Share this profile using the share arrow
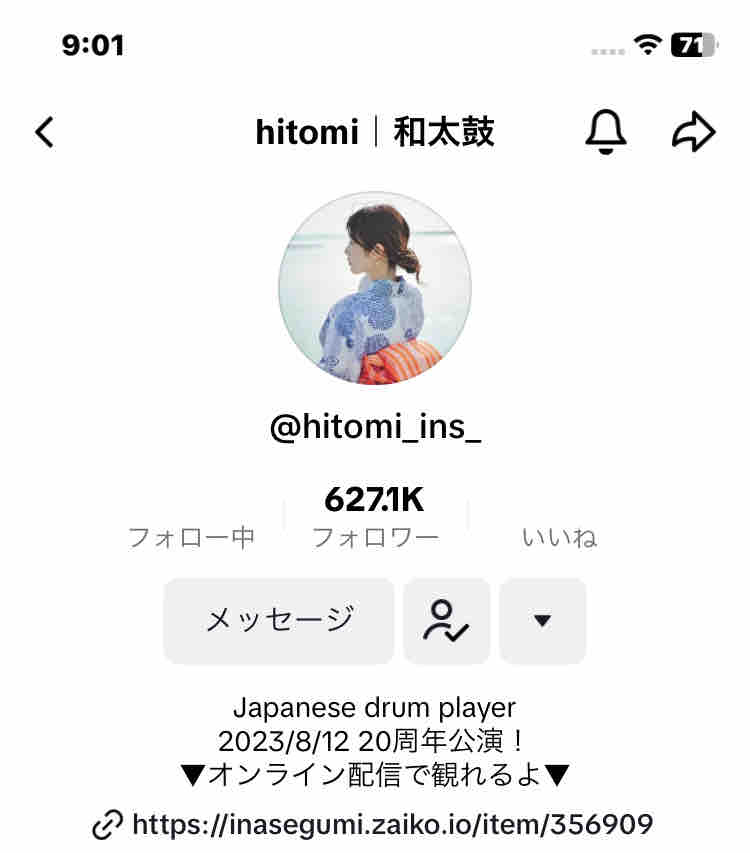Screen dimensions: 750x853 point(692,131)
